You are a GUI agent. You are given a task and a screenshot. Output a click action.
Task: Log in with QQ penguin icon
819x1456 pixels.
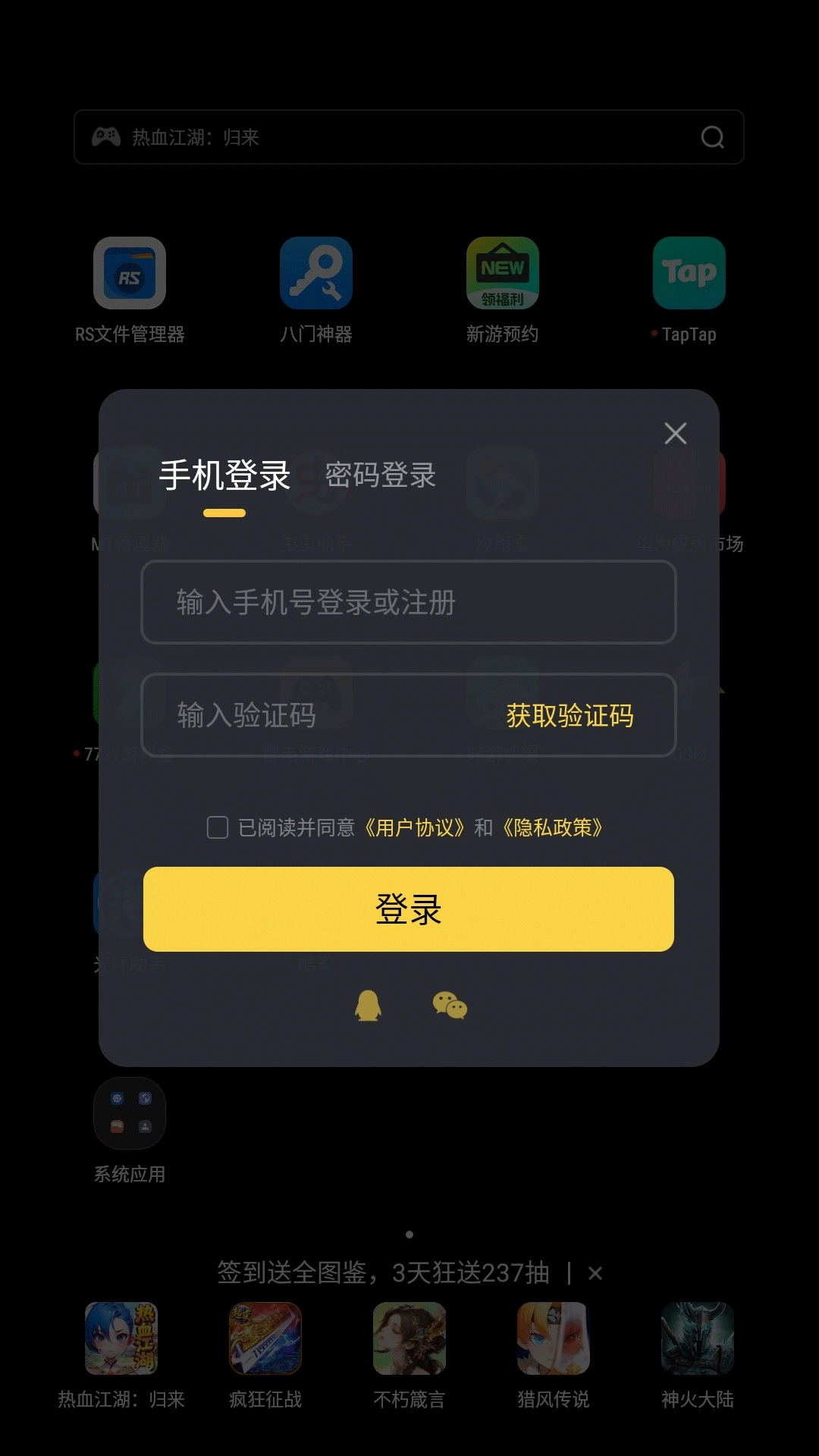[368, 1006]
